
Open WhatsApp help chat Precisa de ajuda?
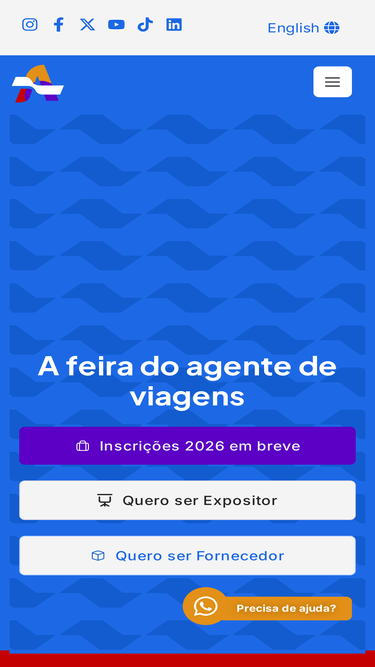(267, 607)
